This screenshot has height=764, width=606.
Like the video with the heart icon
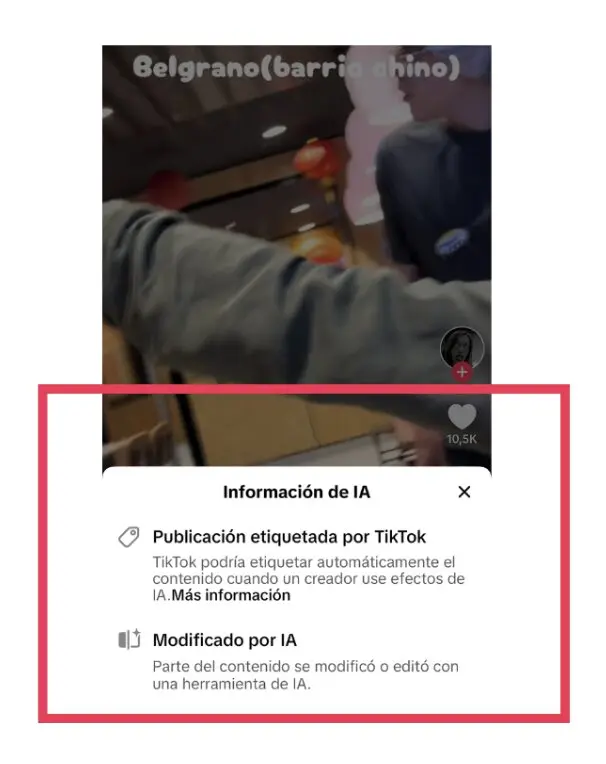[x=461, y=417]
